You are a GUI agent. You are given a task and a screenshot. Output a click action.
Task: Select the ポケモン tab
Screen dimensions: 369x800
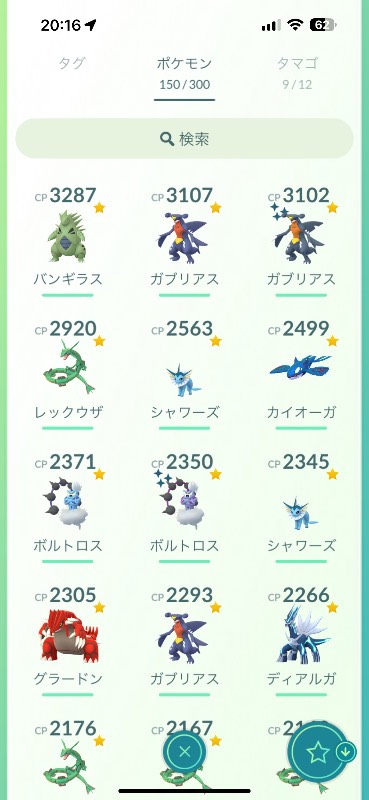184,73
